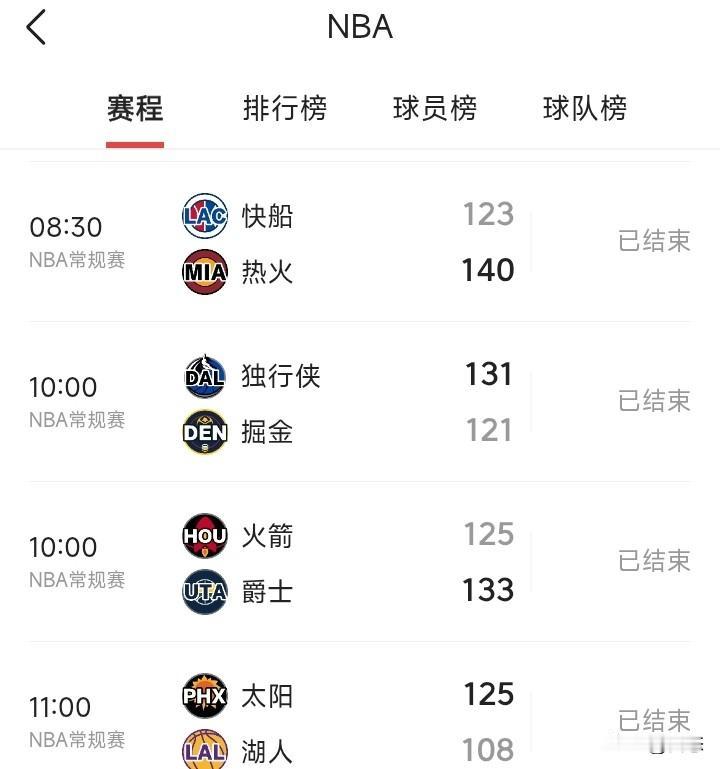Open the 快船 versus 热火 game result

pyautogui.click(x=360, y=242)
